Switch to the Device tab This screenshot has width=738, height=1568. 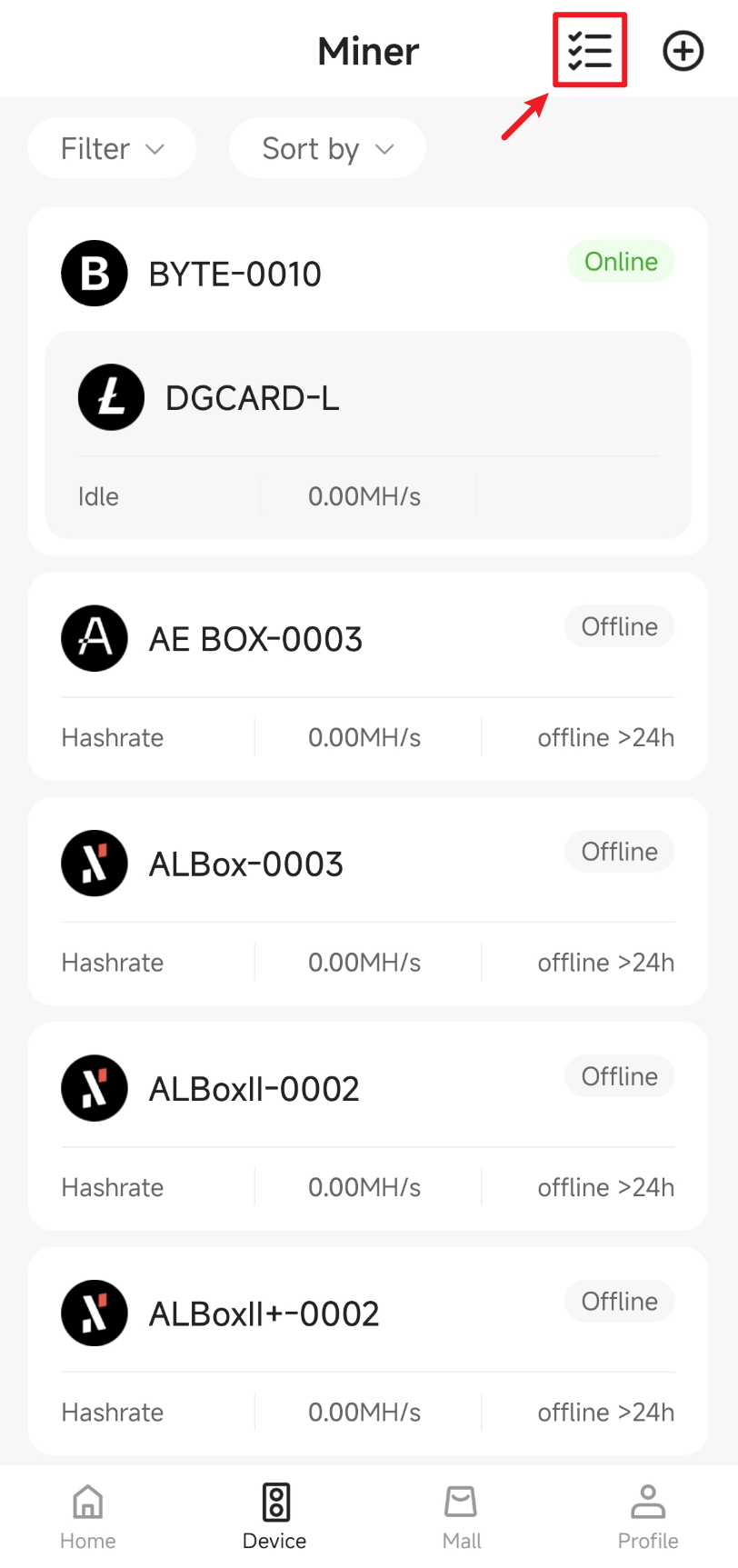(x=275, y=1516)
